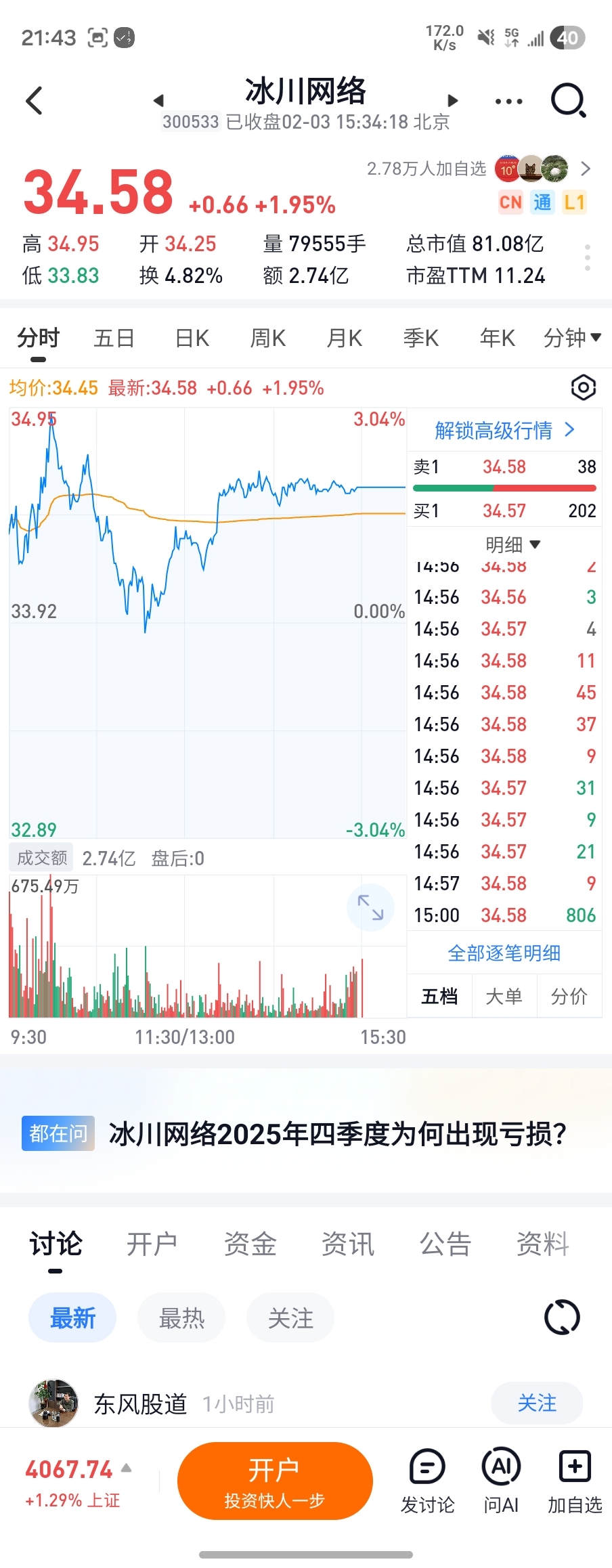Open the 资金 section tab
The height and width of the screenshot is (1568, 612).
click(250, 1244)
